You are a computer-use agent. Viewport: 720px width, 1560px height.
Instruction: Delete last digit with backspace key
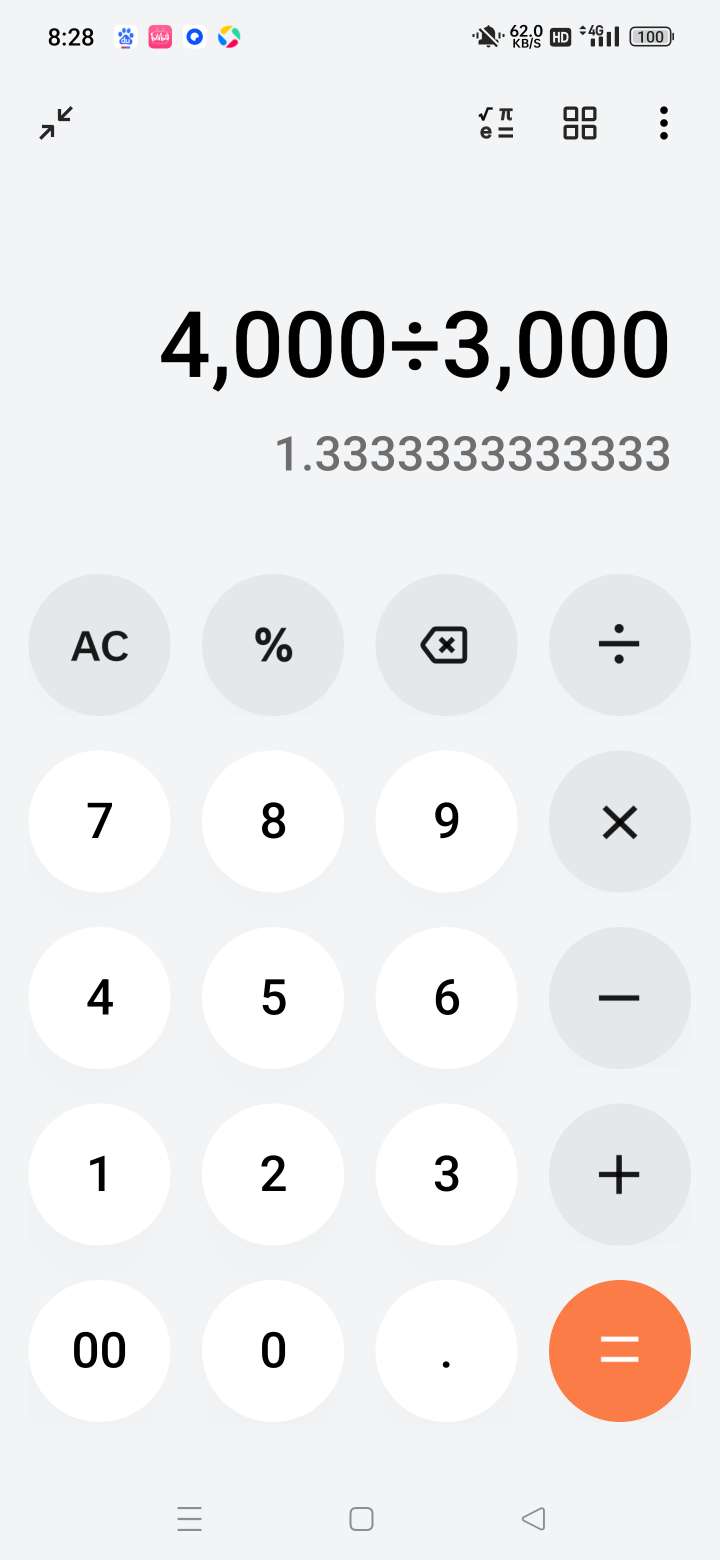point(446,645)
